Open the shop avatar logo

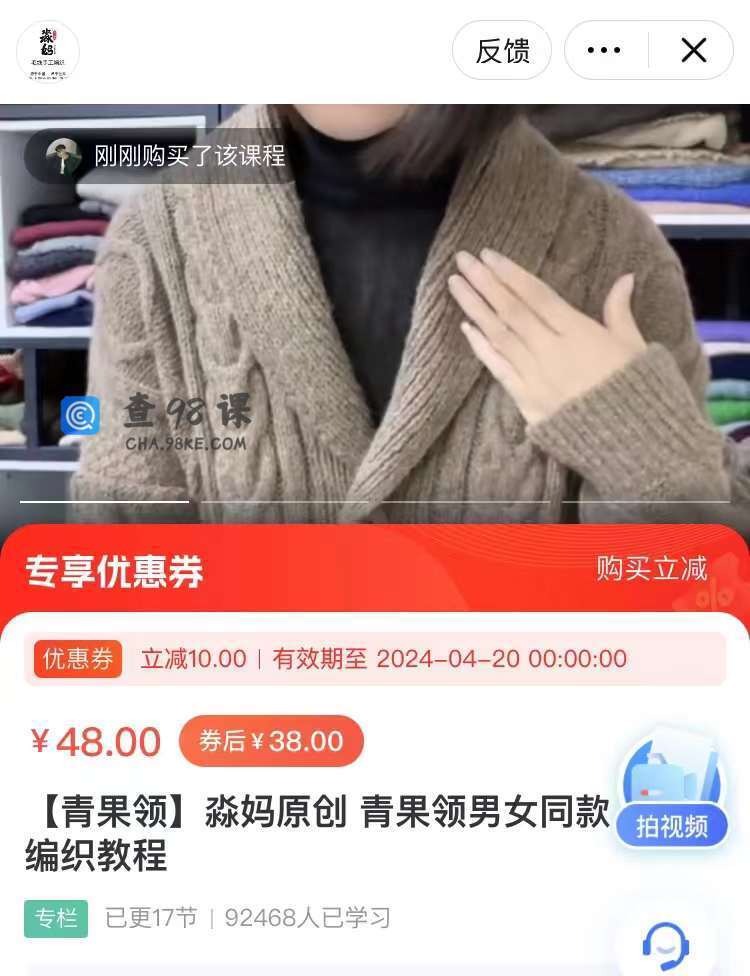pyautogui.click(x=48, y=51)
